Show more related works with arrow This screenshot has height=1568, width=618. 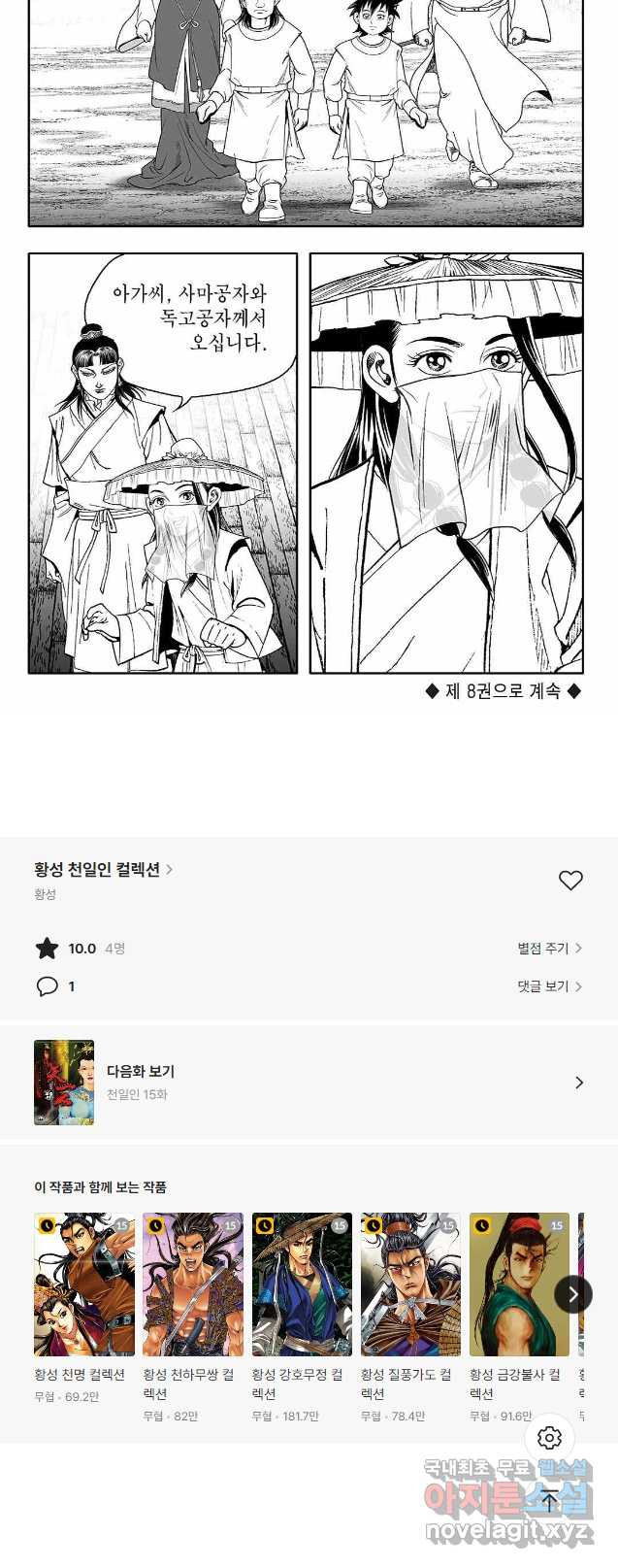(x=572, y=1293)
